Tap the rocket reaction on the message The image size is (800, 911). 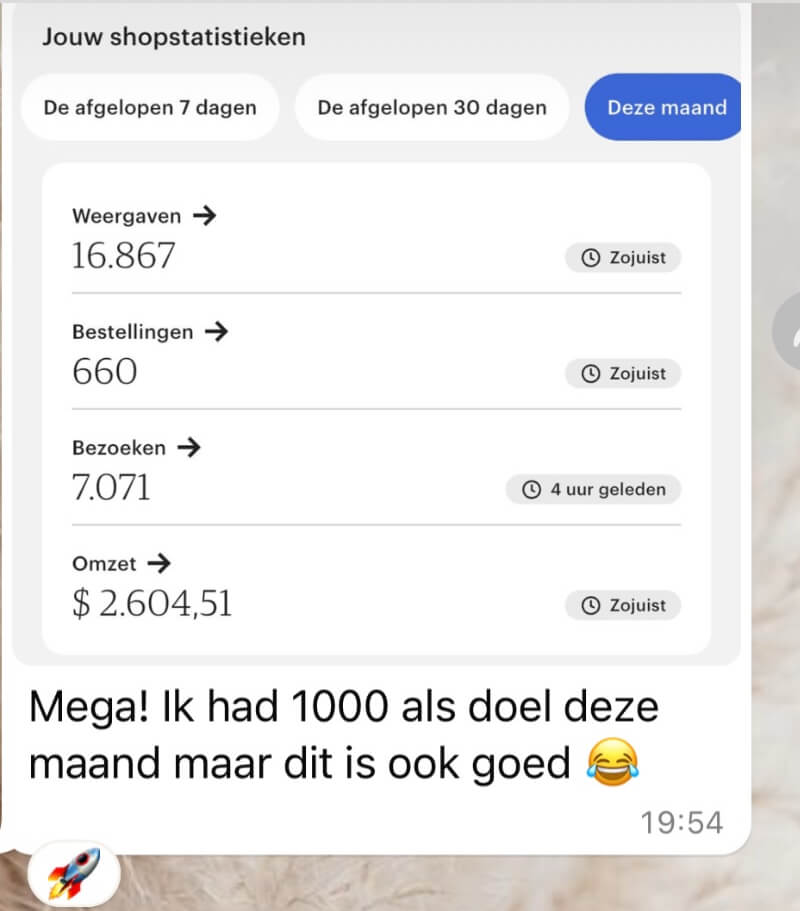tap(74, 873)
